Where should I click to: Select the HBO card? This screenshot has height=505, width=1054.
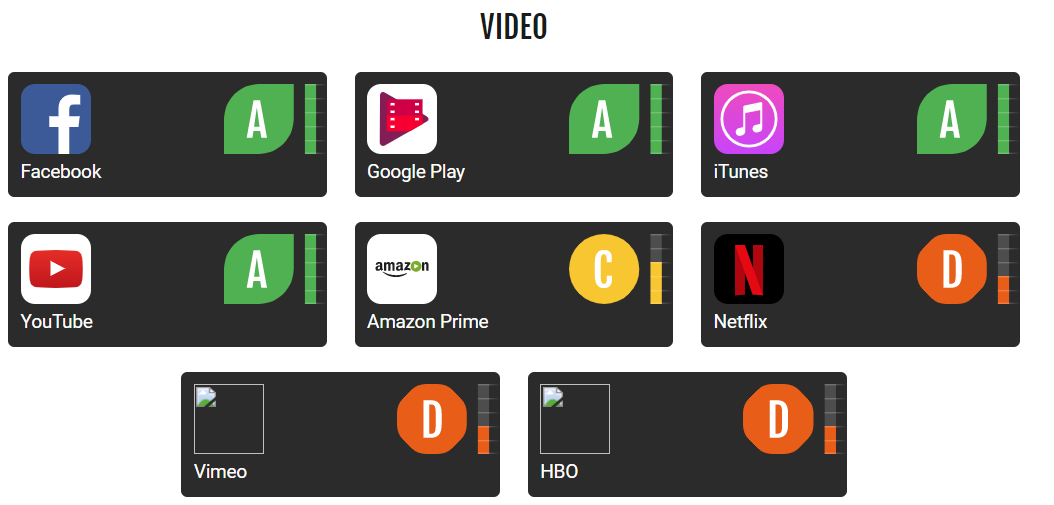click(687, 434)
